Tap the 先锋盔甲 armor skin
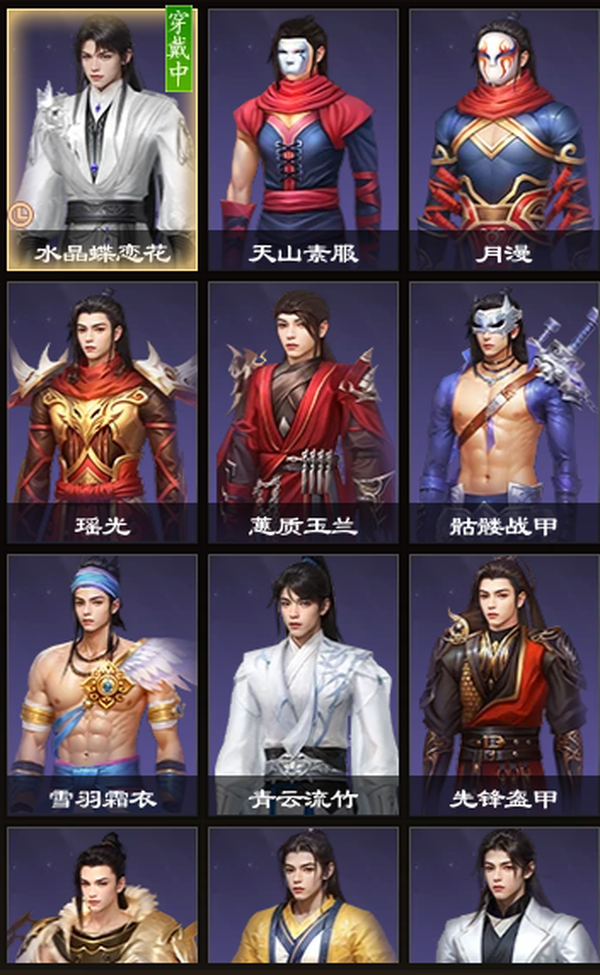 (504, 685)
